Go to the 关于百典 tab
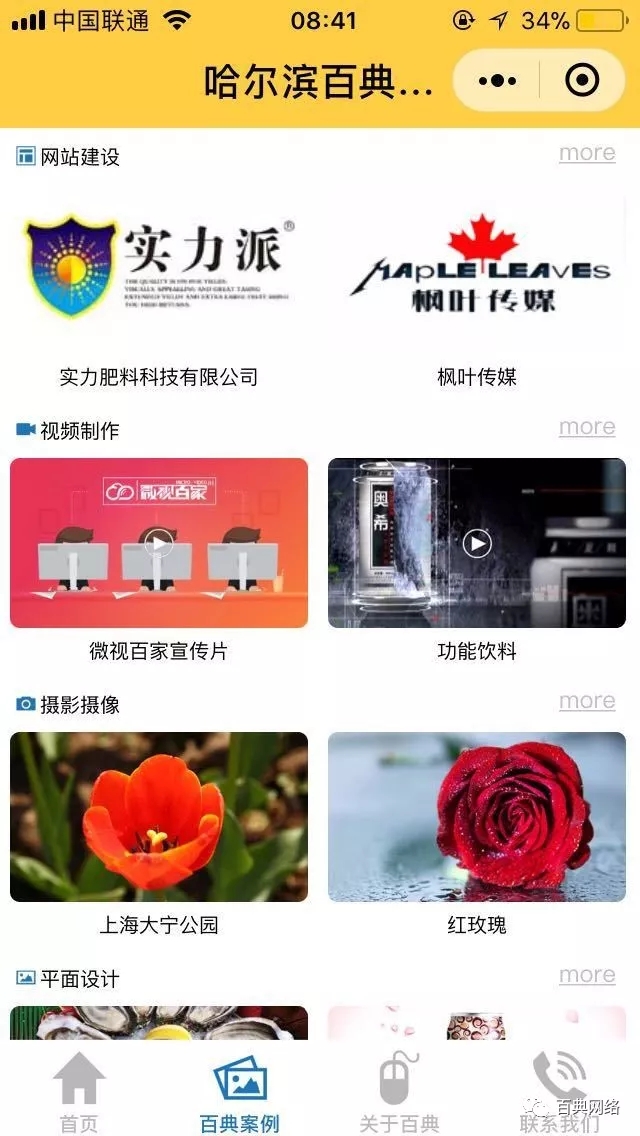Viewport: 640px width, 1136px height. pyautogui.click(x=399, y=1092)
